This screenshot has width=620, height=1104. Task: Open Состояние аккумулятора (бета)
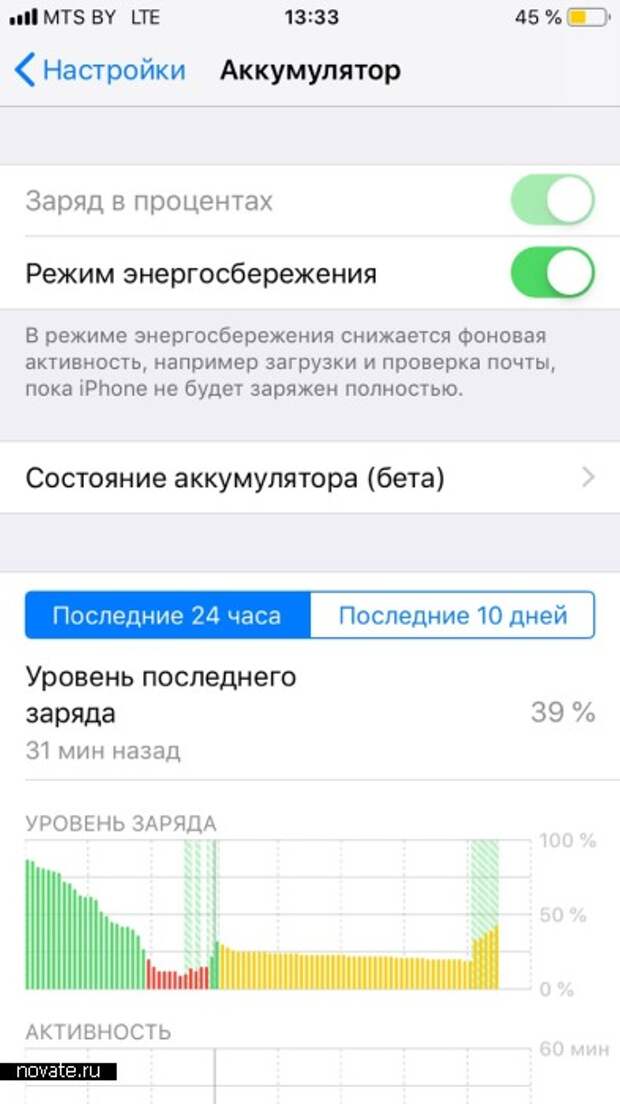(310, 478)
